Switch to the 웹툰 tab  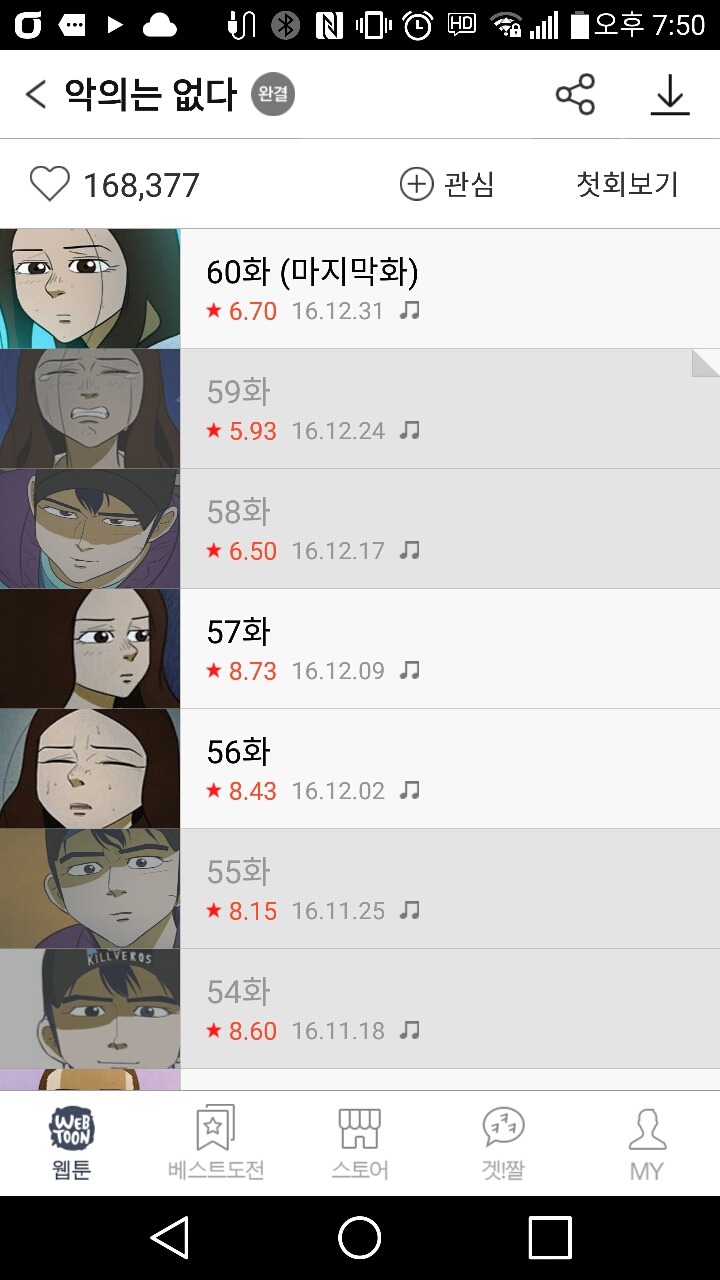[x=72, y=1143]
